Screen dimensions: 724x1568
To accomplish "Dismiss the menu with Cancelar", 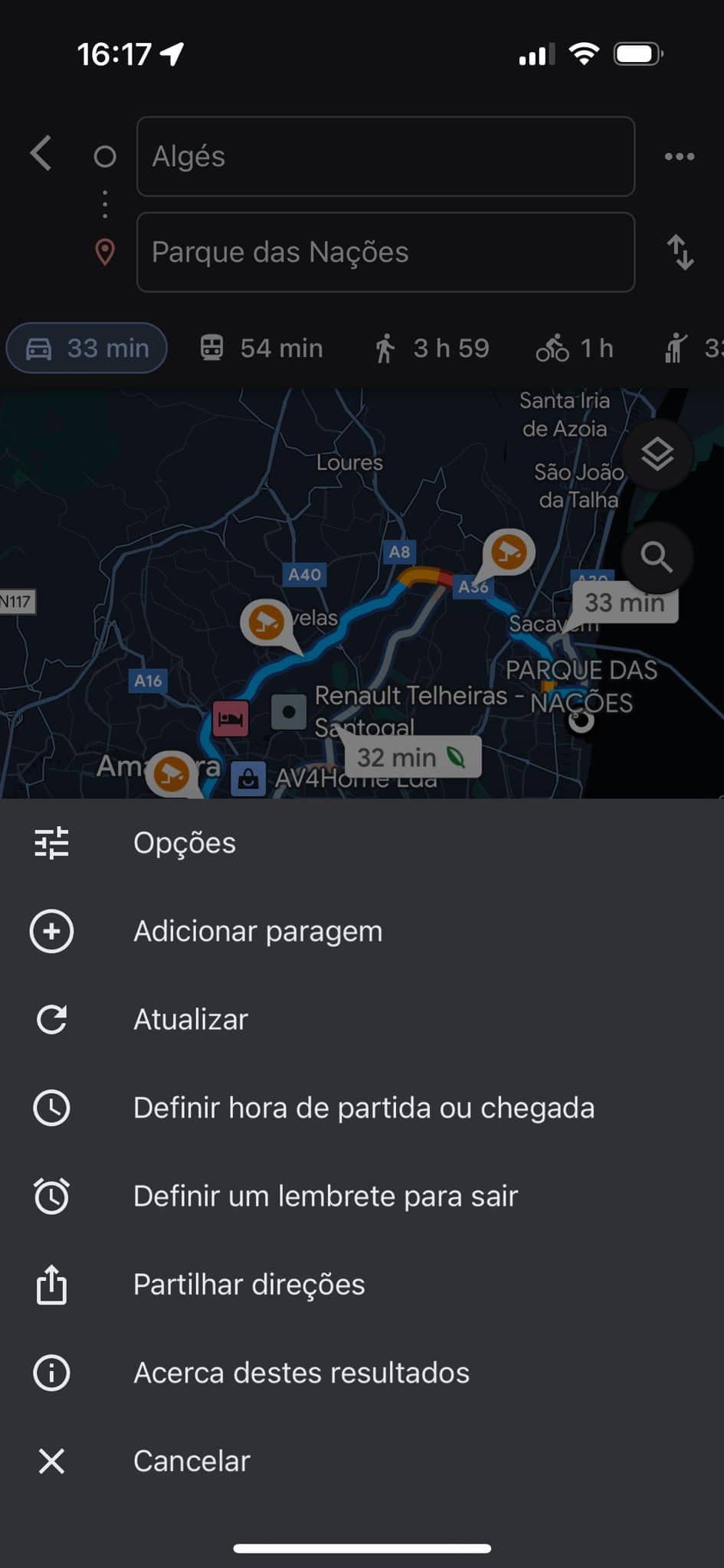I will coord(192,1461).
